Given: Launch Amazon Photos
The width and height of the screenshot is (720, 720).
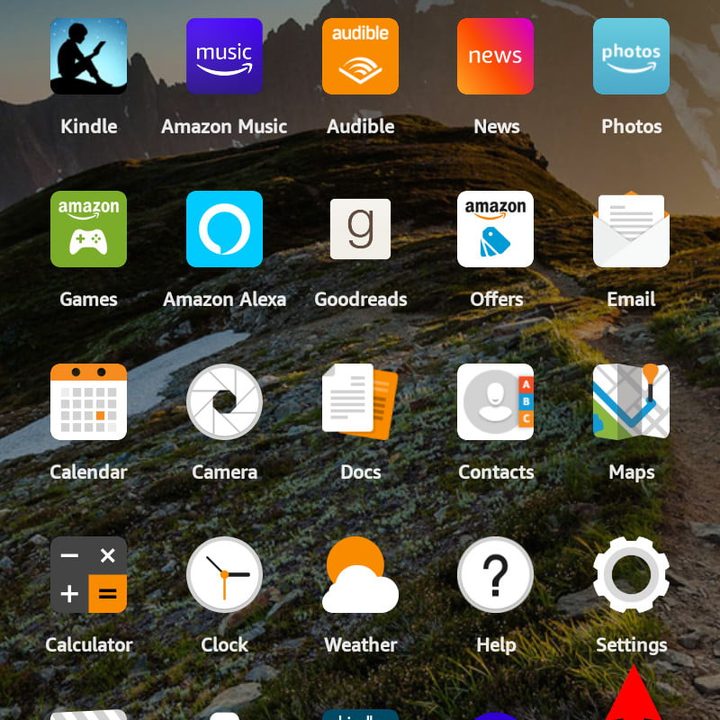Looking at the screenshot, I should (631, 57).
